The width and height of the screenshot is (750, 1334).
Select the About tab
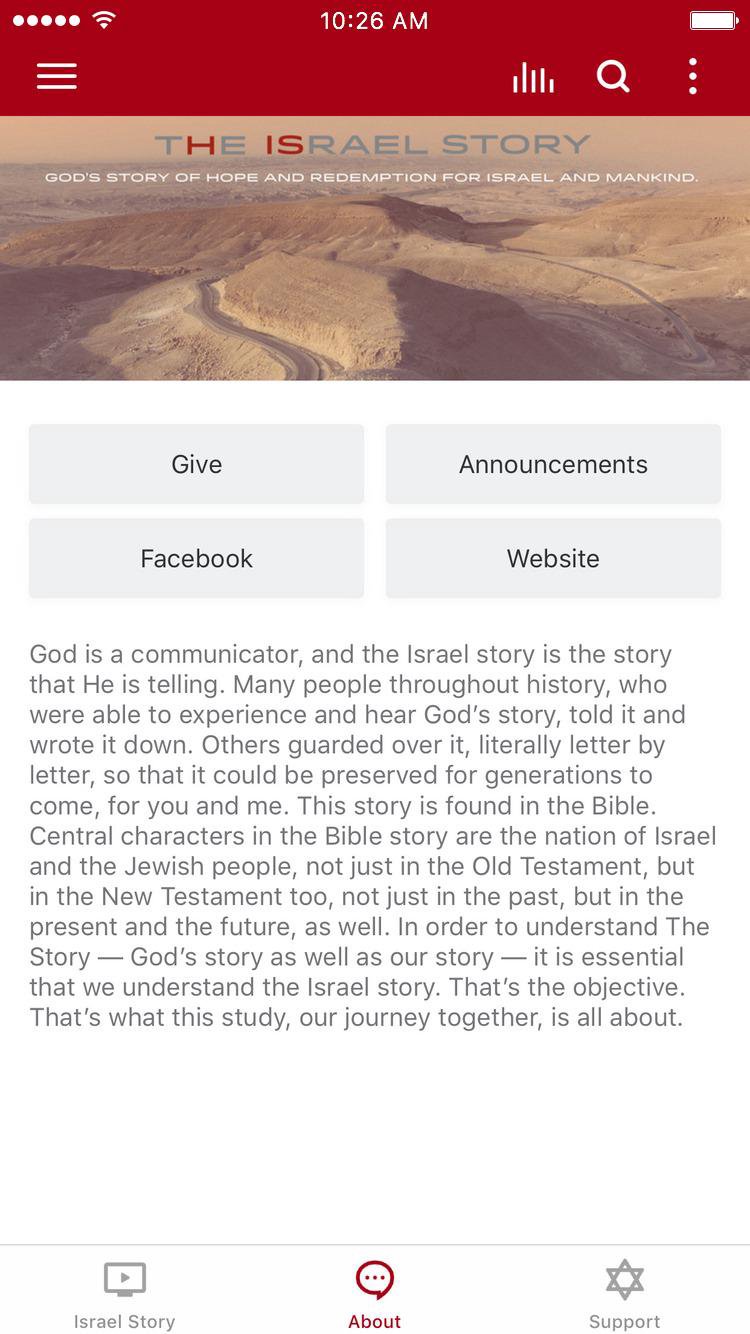pos(375,1293)
